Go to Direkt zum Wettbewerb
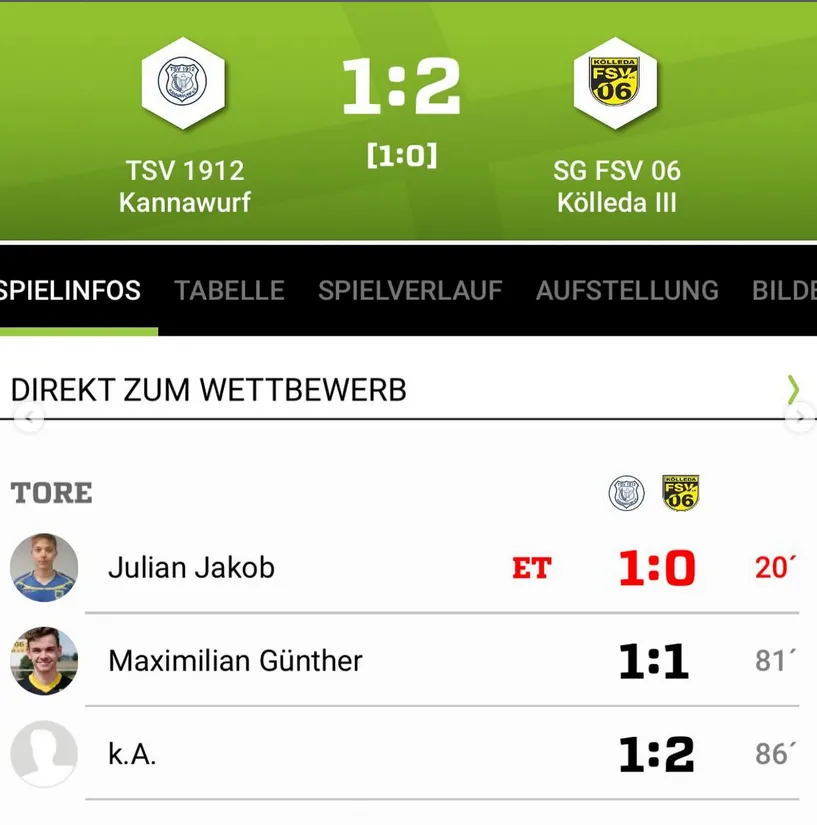817x825 pixels. coord(400,389)
